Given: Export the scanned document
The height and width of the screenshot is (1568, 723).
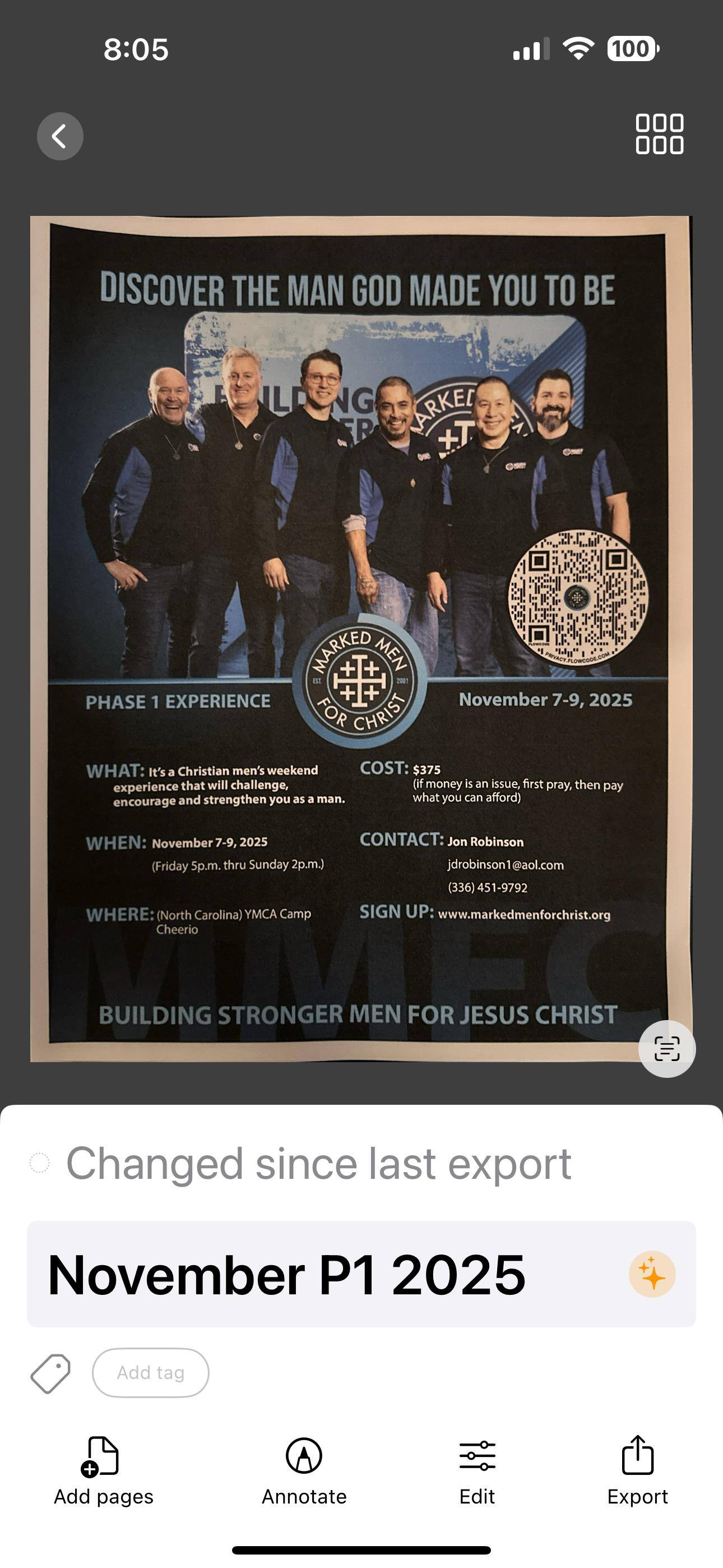Looking at the screenshot, I should click(x=637, y=1470).
